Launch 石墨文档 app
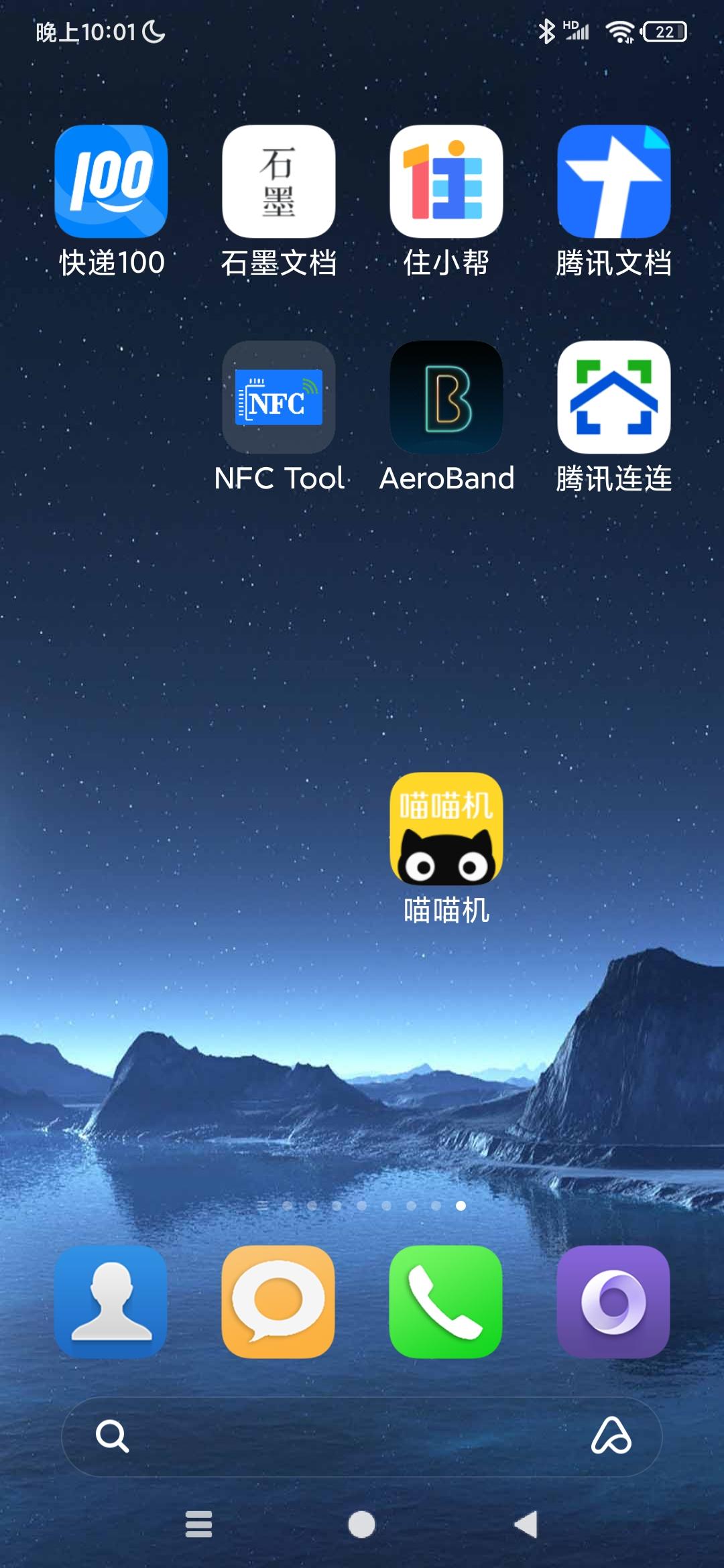 [279, 182]
